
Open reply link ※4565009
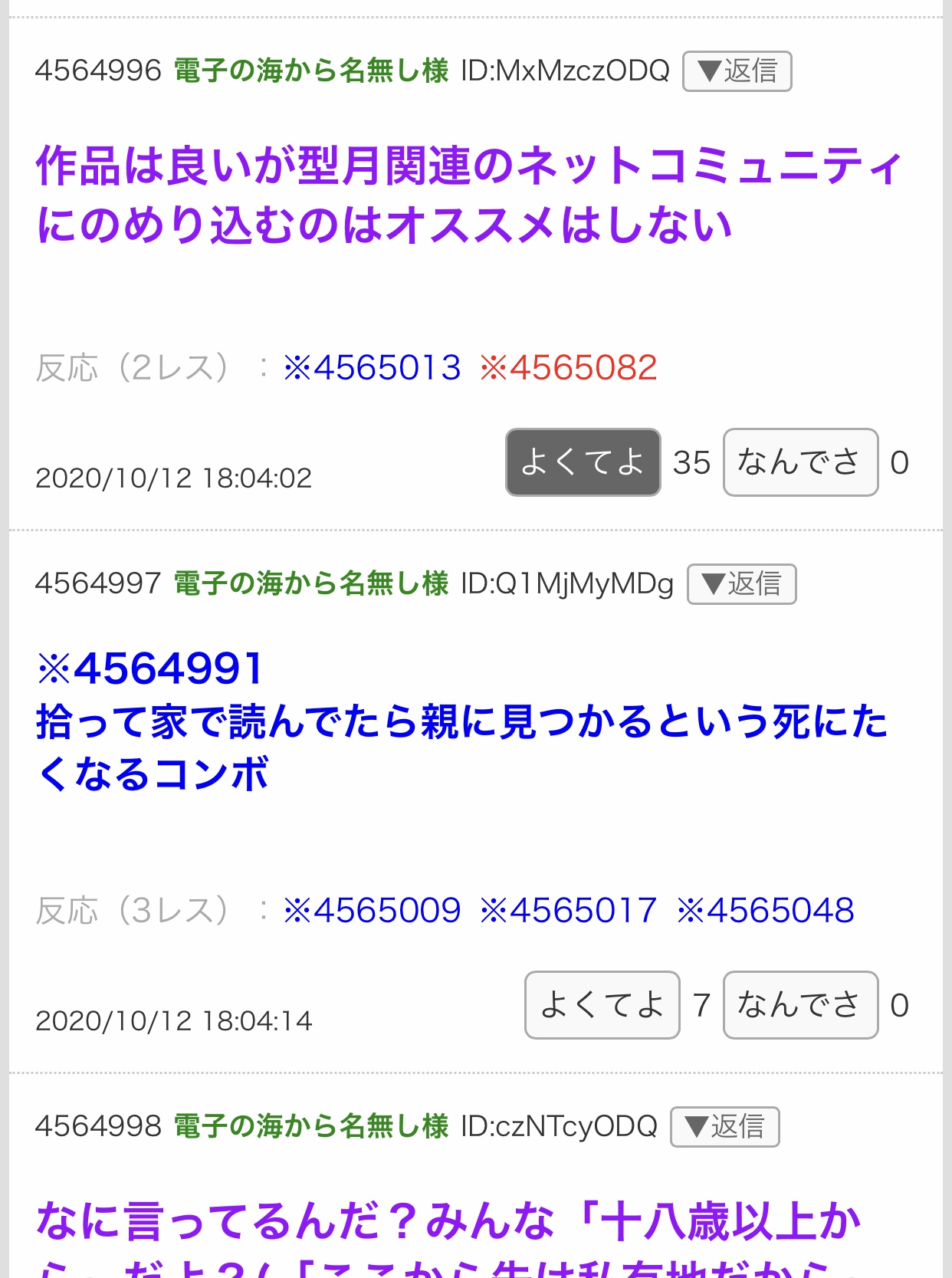[372, 911]
